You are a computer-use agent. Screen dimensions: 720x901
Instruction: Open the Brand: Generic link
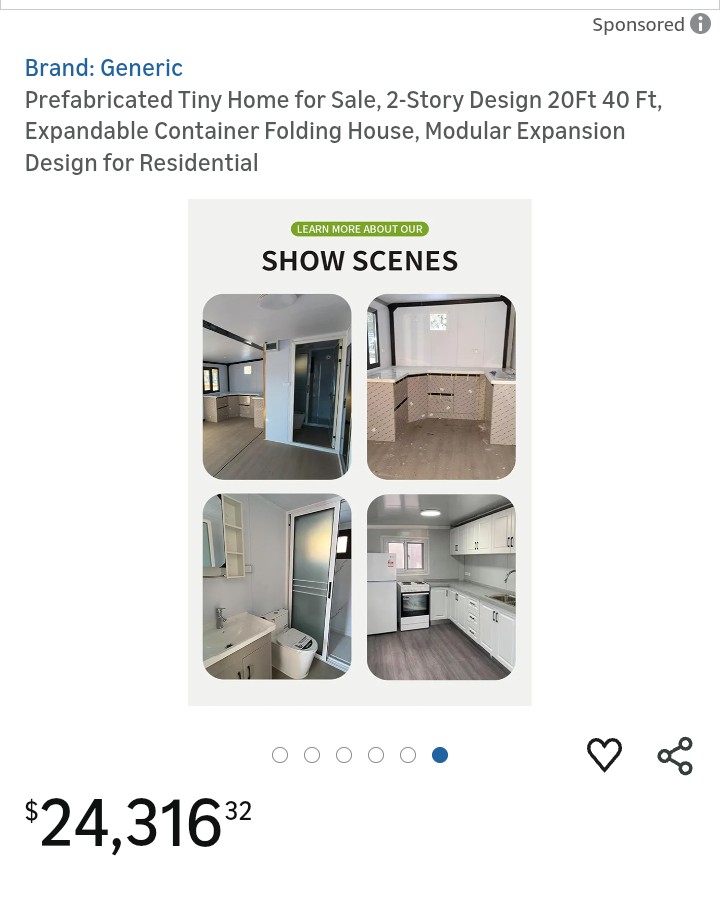[104, 68]
